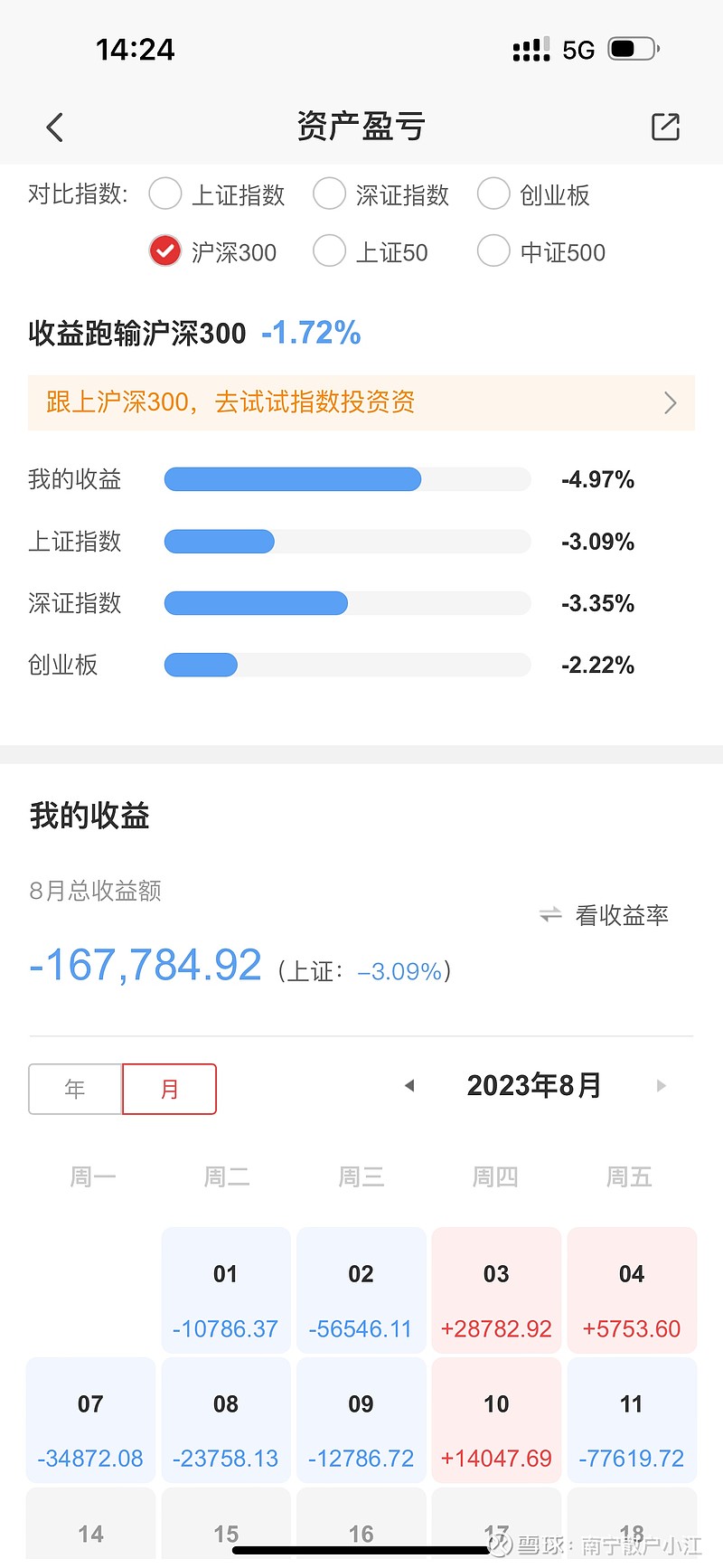The height and width of the screenshot is (1568, 723).
Task: Go back using the top-left arrow
Action: pos(55,128)
